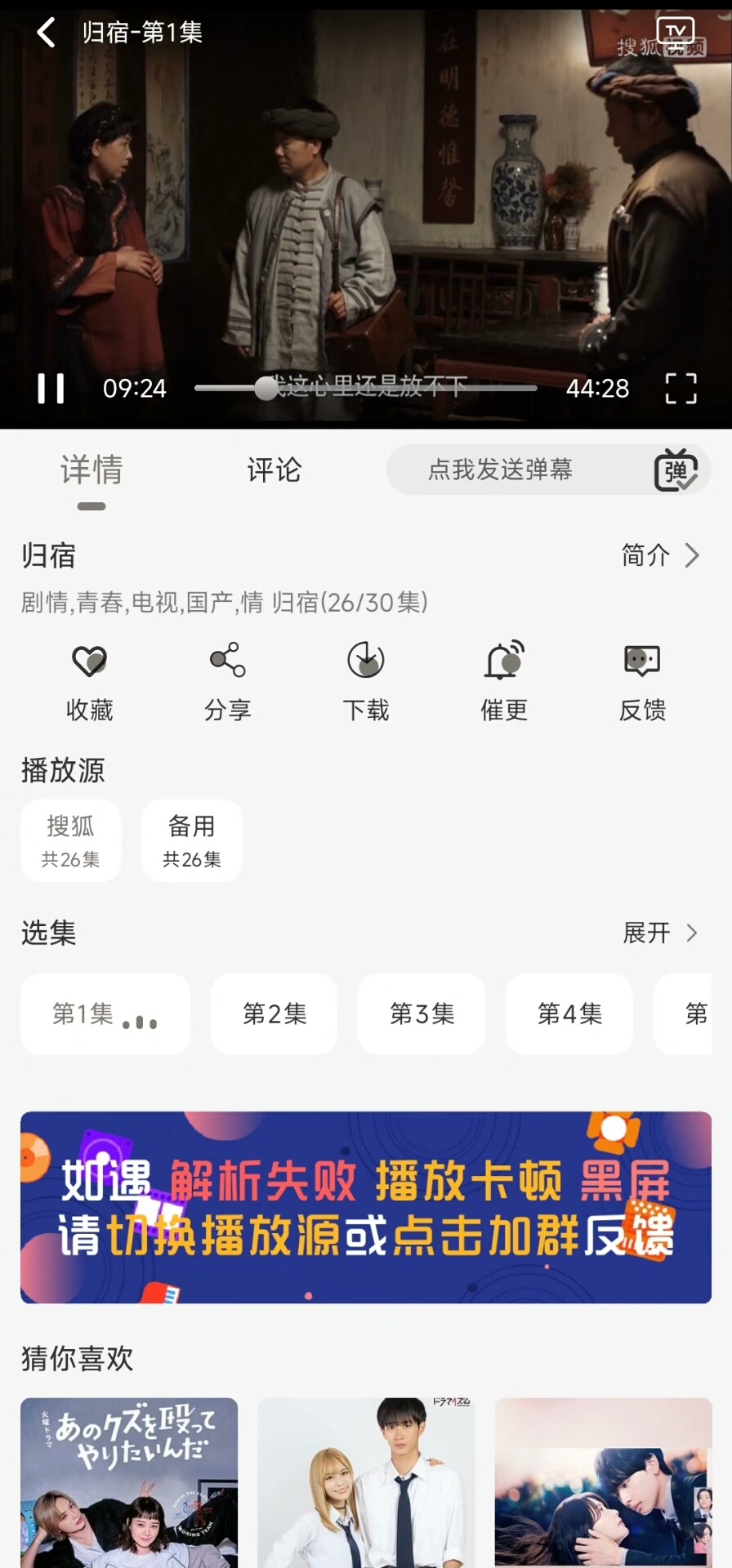The image size is (732, 1568).
Task: Open the あのクズを殴ってやりたいんだ recommendation
Action: click(x=129, y=1481)
